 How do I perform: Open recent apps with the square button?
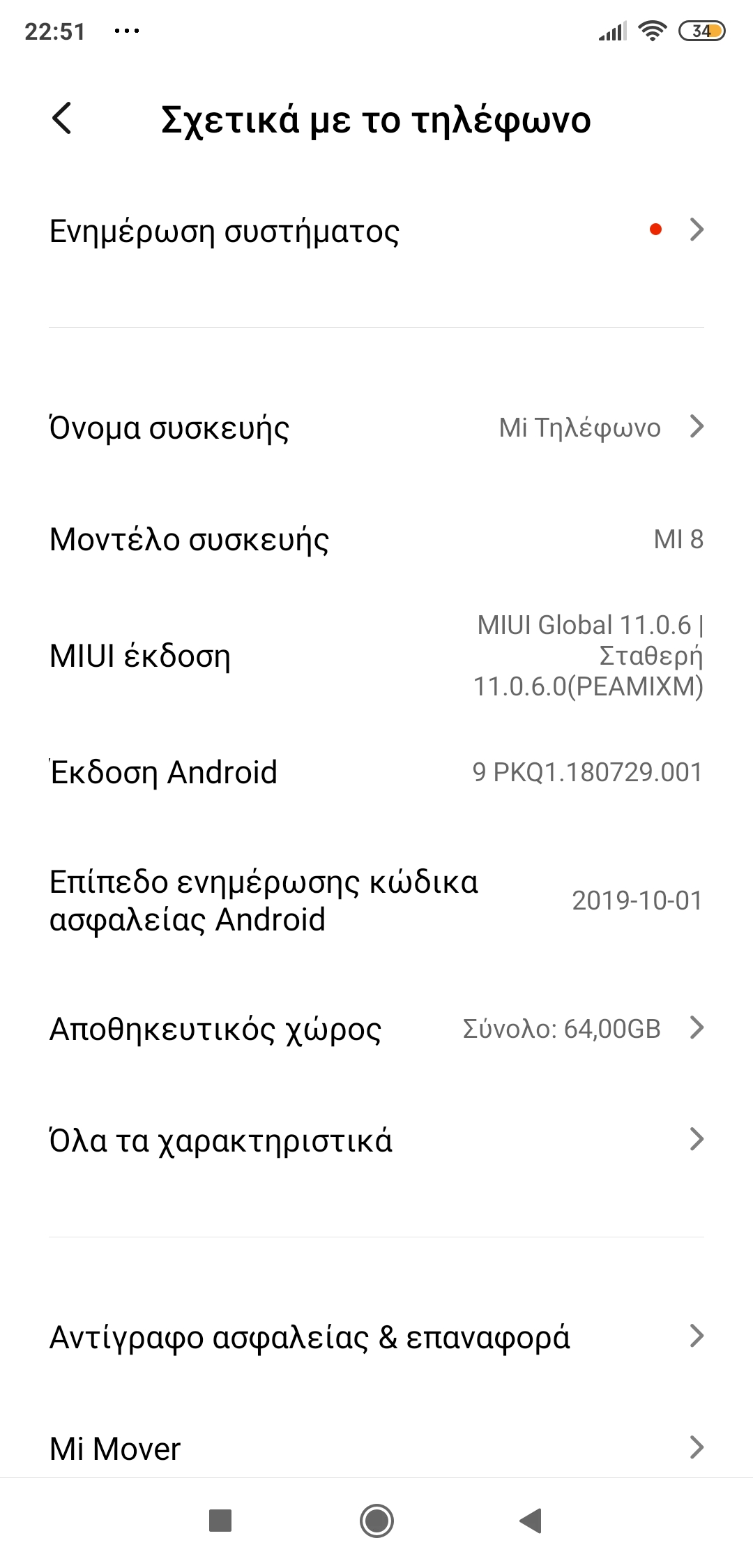(220, 1521)
